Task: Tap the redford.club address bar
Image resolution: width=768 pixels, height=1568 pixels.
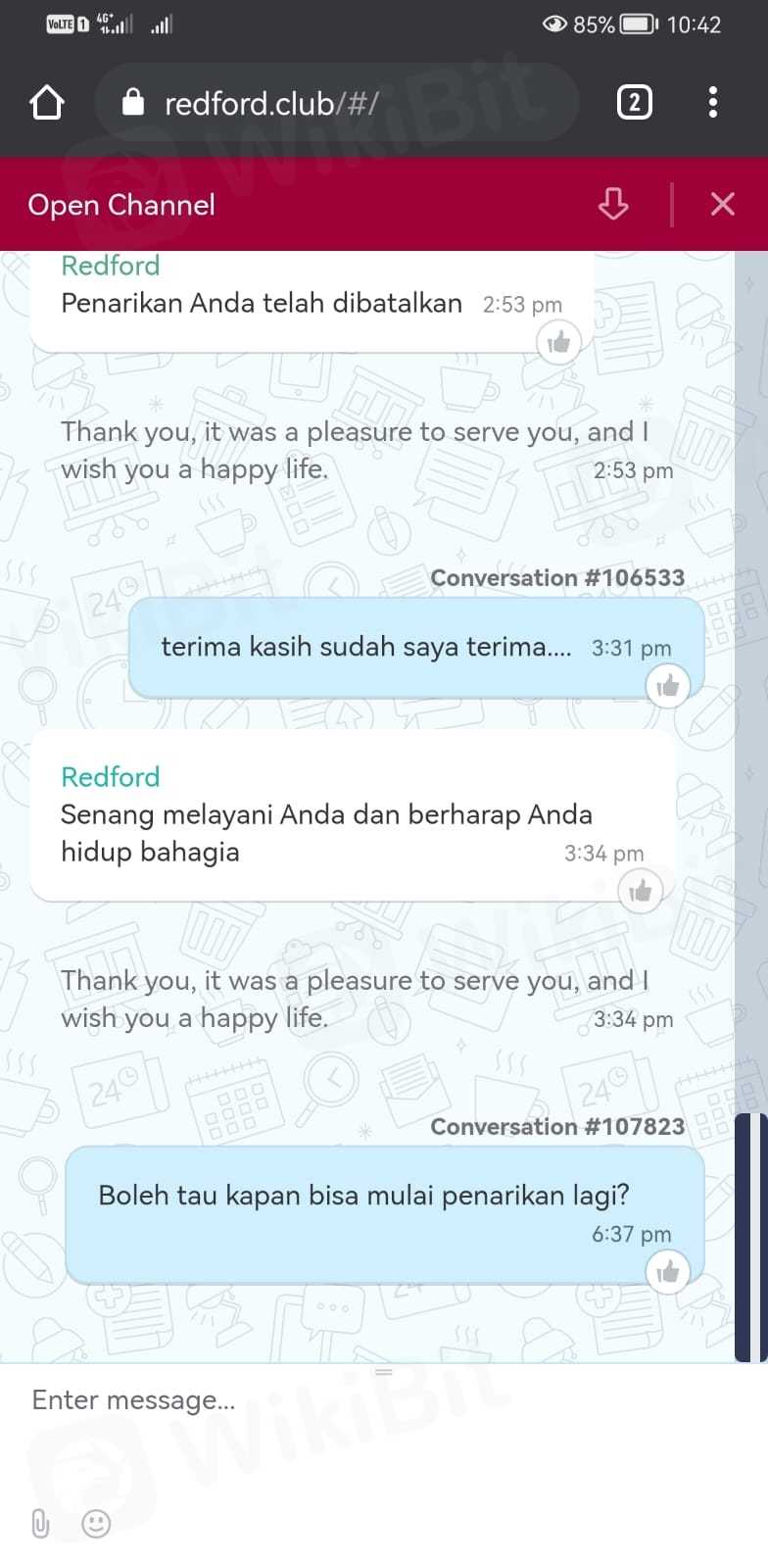Action: pos(333,103)
